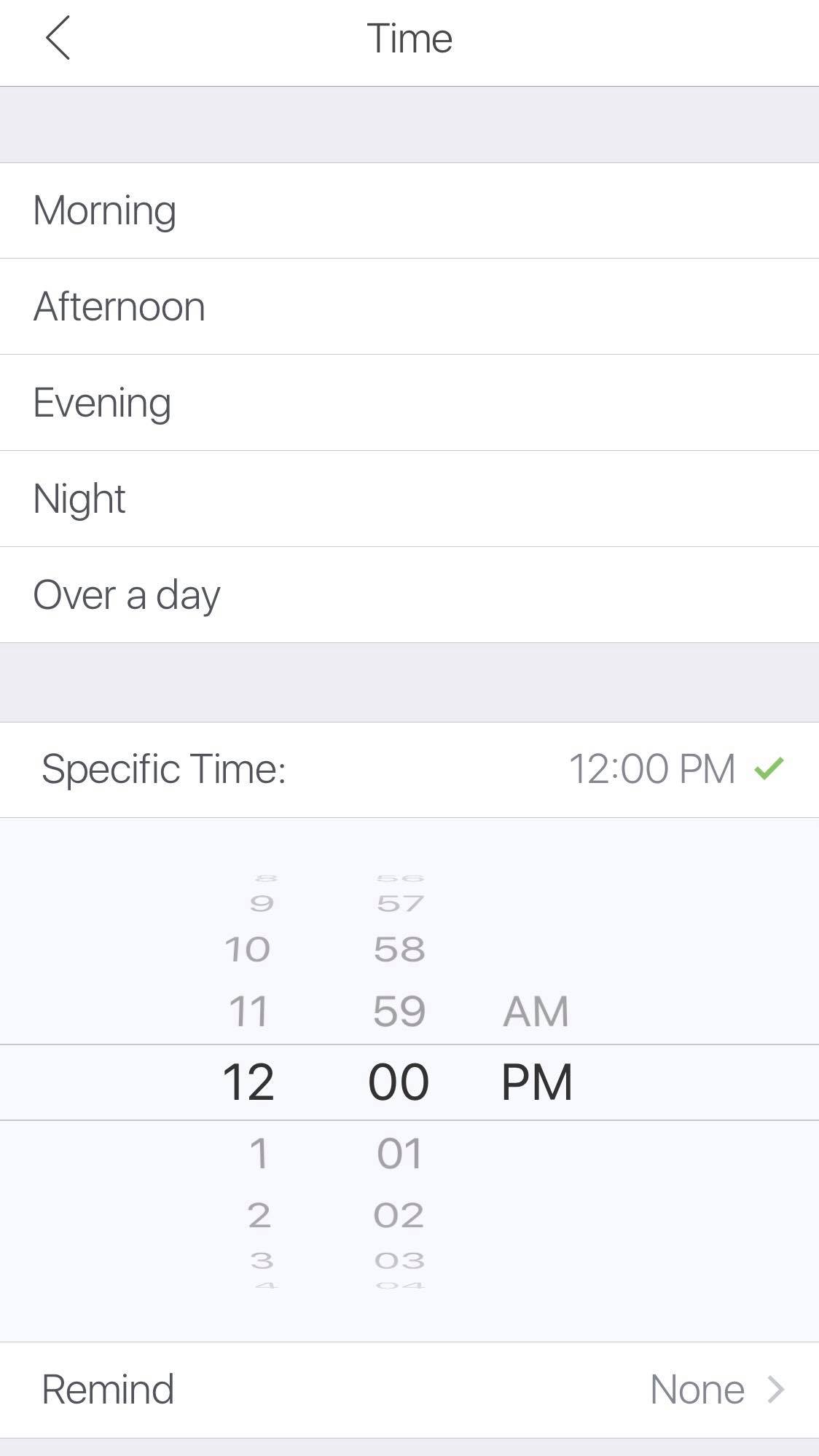Go back from the Time screen
Image resolution: width=819 pixels, height=1456 pixels.
point(58,38)
